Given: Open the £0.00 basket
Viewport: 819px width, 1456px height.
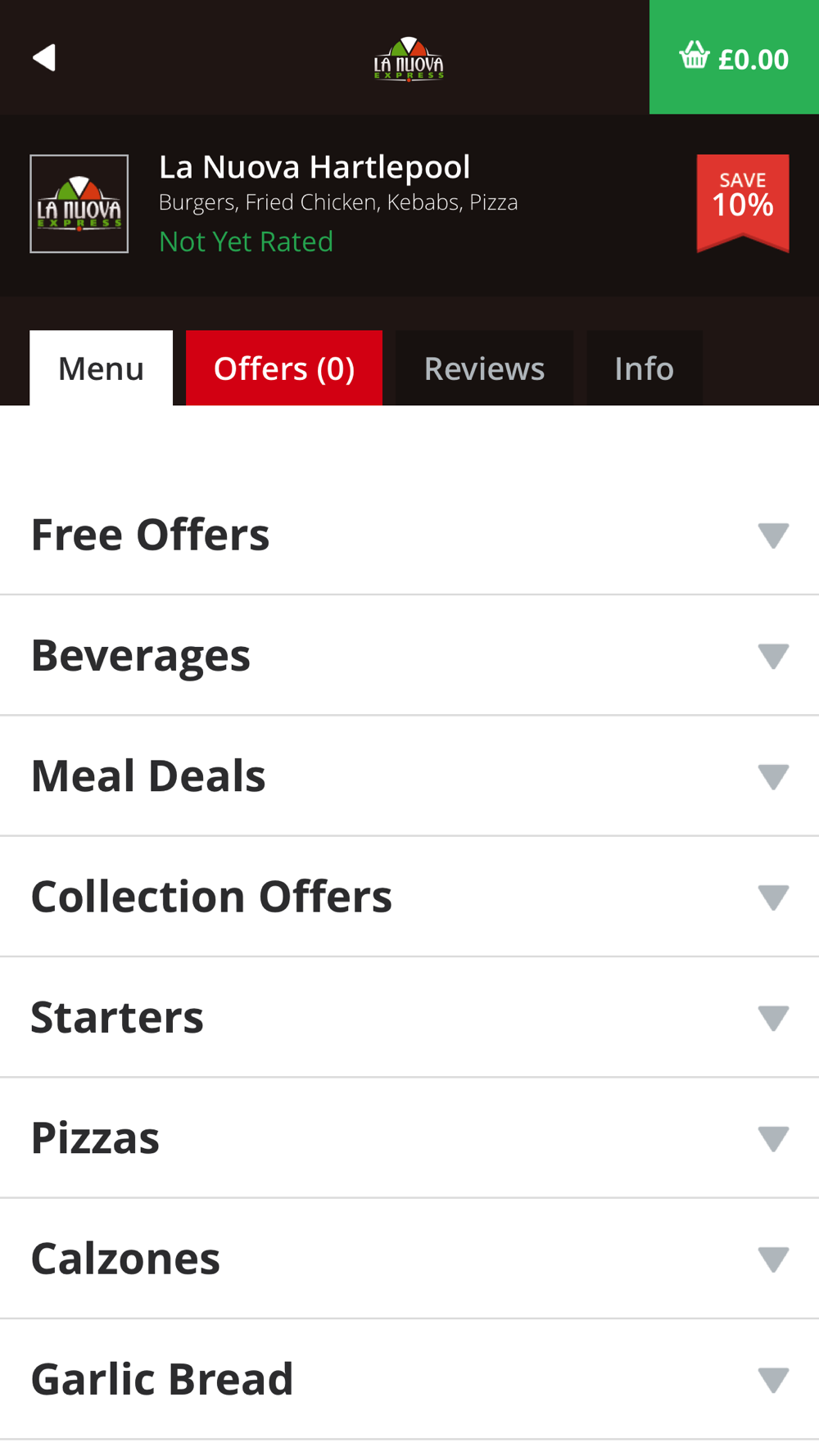Looking at the screenshot, I should (x=734, y=57).
